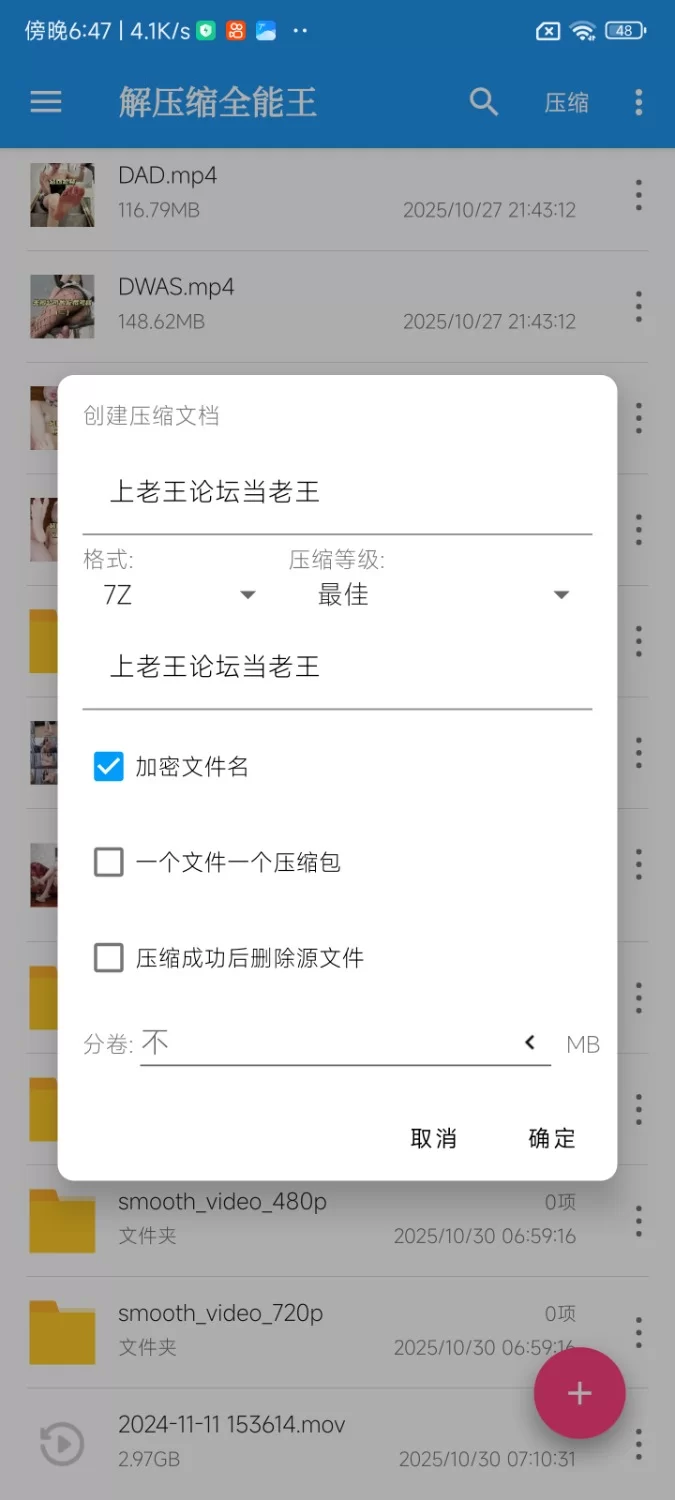
Task: Expand the 分卷 size preset arrow
Action: click(530, 1043)
